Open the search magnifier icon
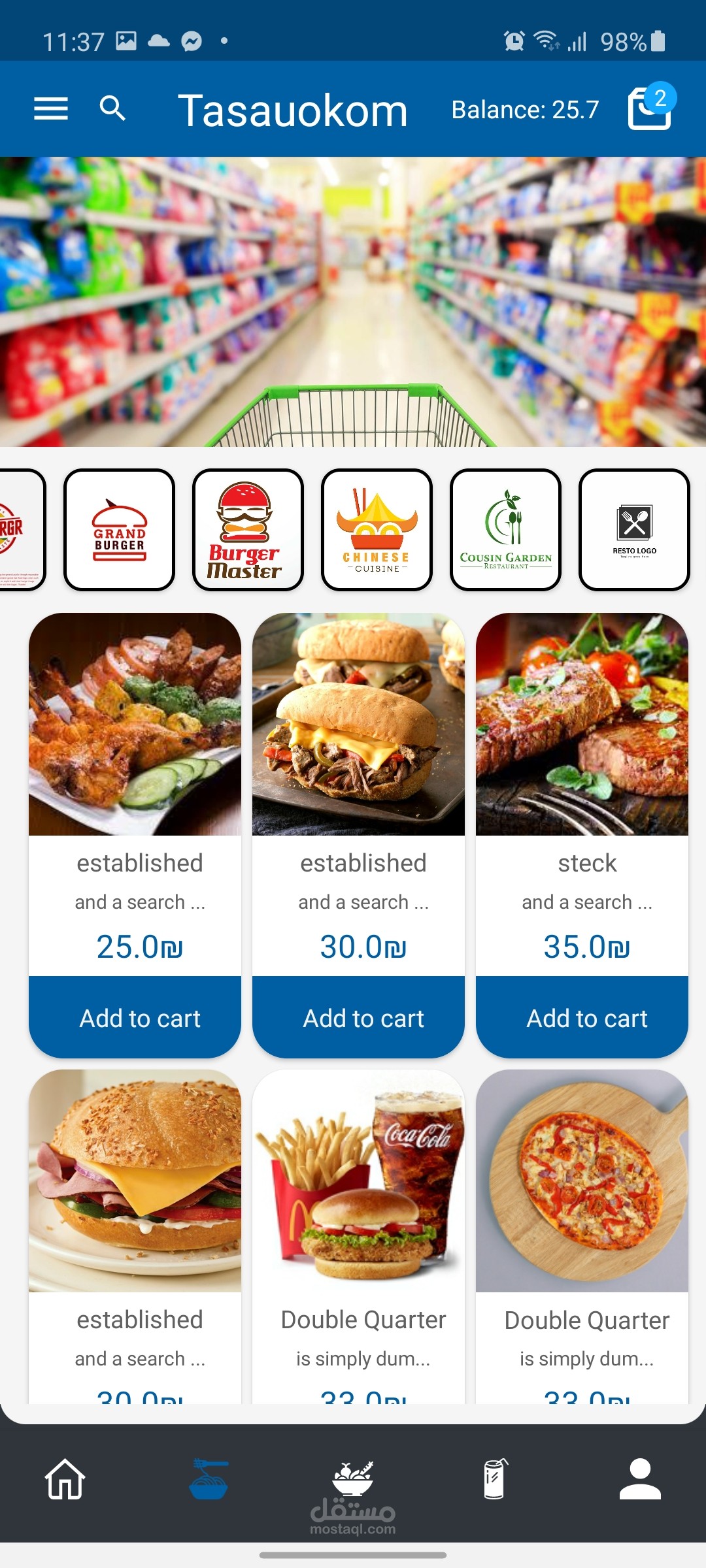 tap(112, 108)
